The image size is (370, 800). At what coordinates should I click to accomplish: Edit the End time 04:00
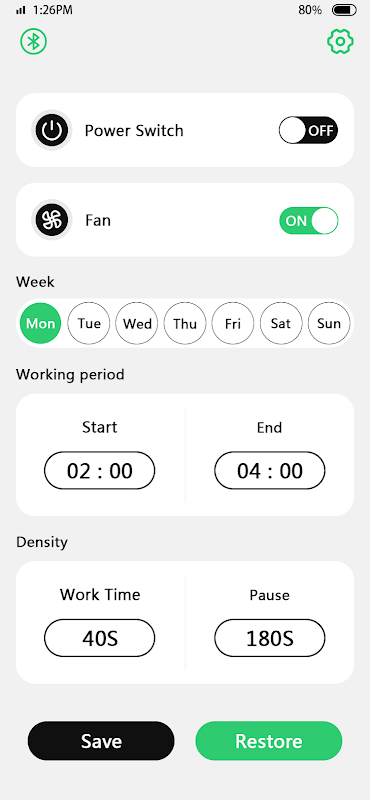[x=269, y=470]
